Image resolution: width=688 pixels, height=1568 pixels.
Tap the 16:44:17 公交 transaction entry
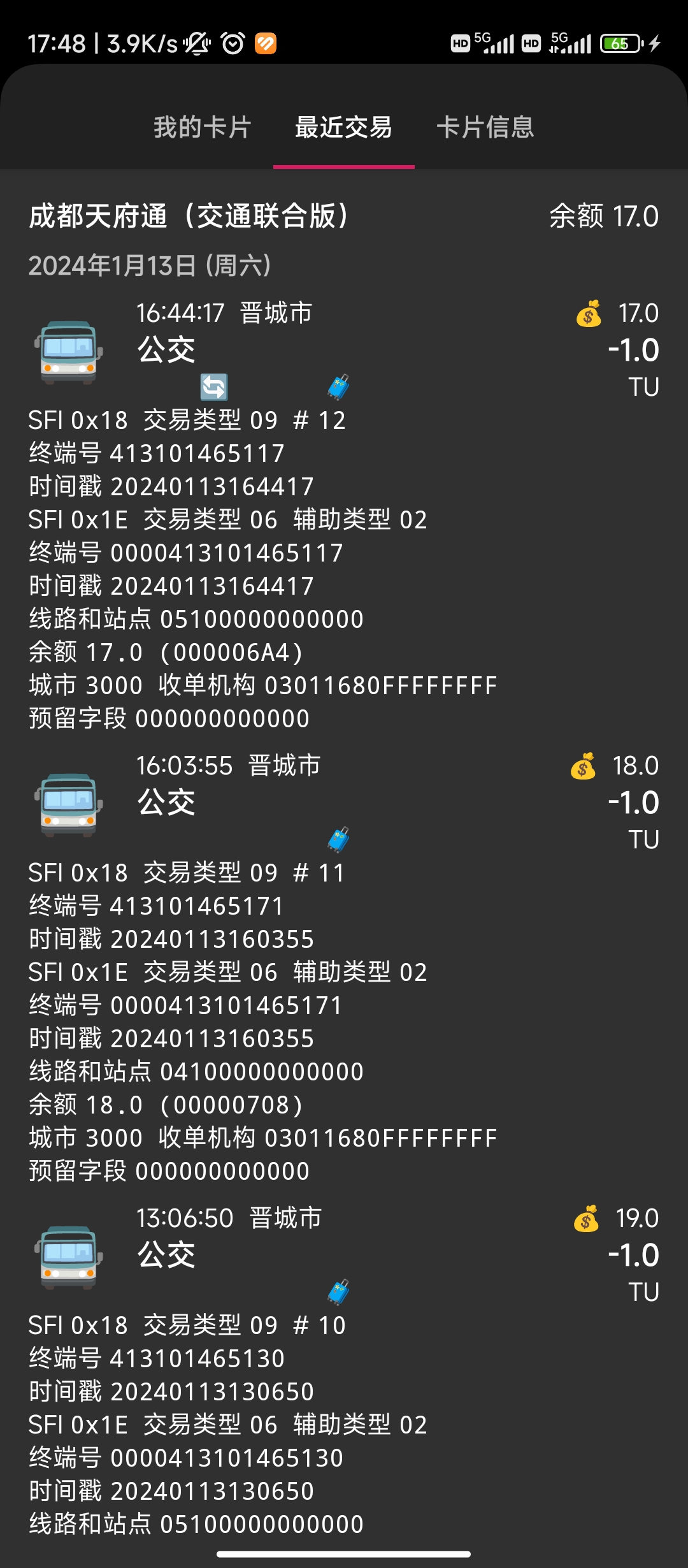click(x=344, y=349)
